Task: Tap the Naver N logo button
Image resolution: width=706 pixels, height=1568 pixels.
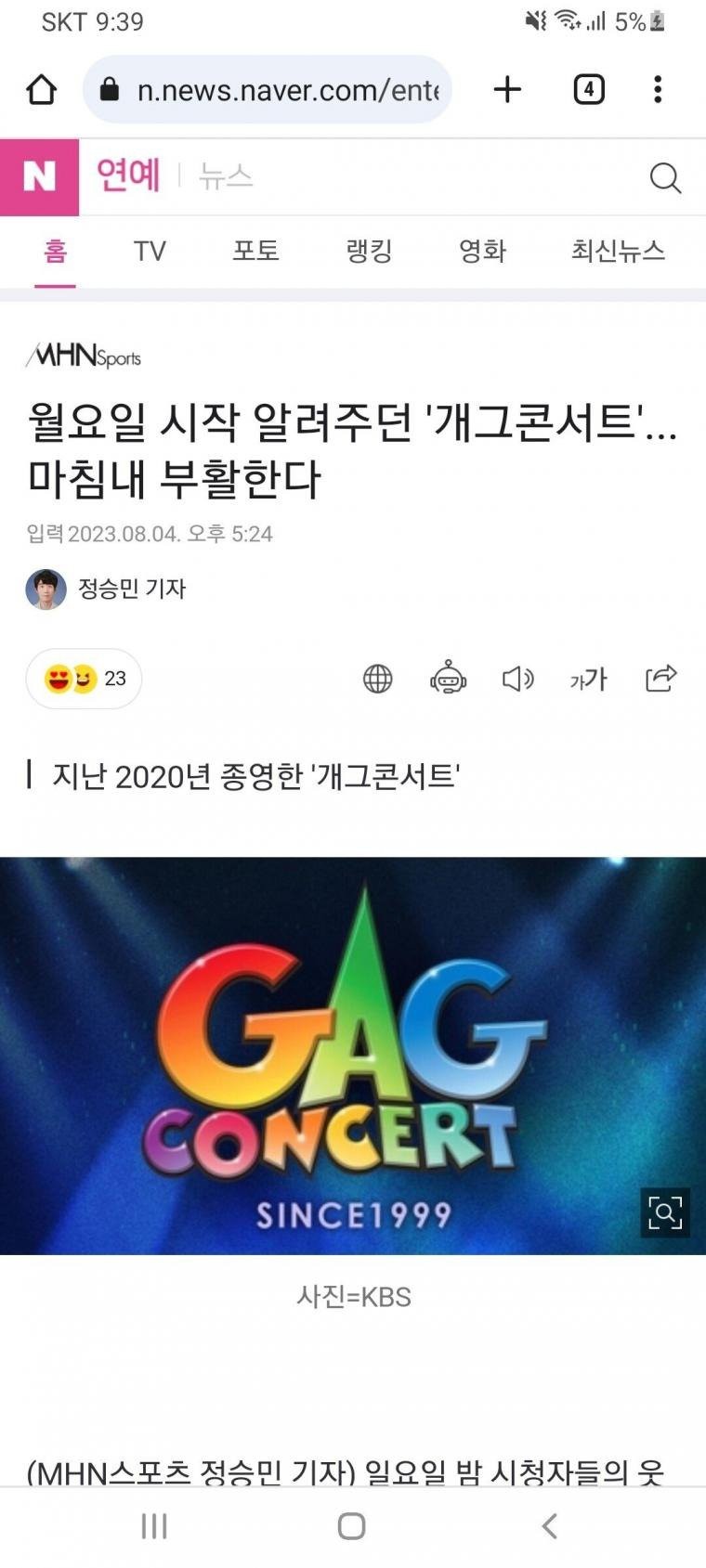Action: [39, 176]
